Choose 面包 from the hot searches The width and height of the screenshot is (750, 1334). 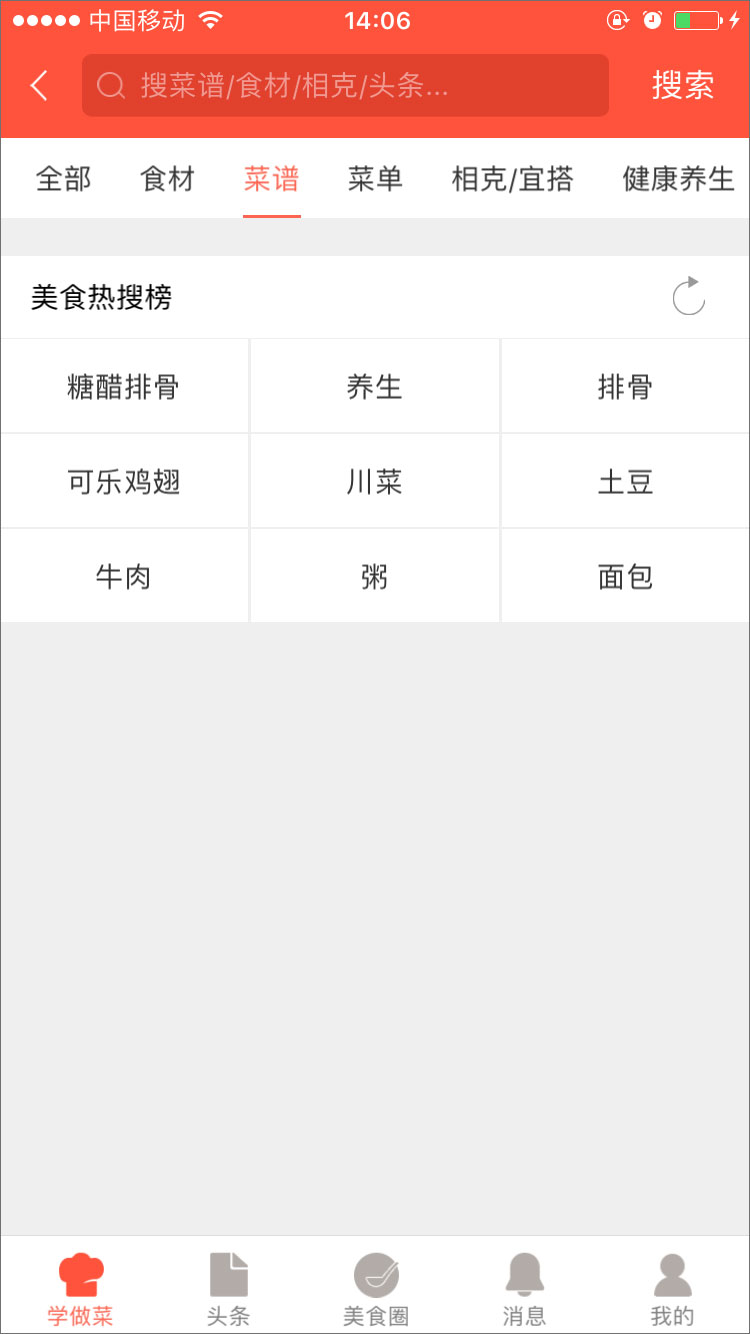point(624,576)
